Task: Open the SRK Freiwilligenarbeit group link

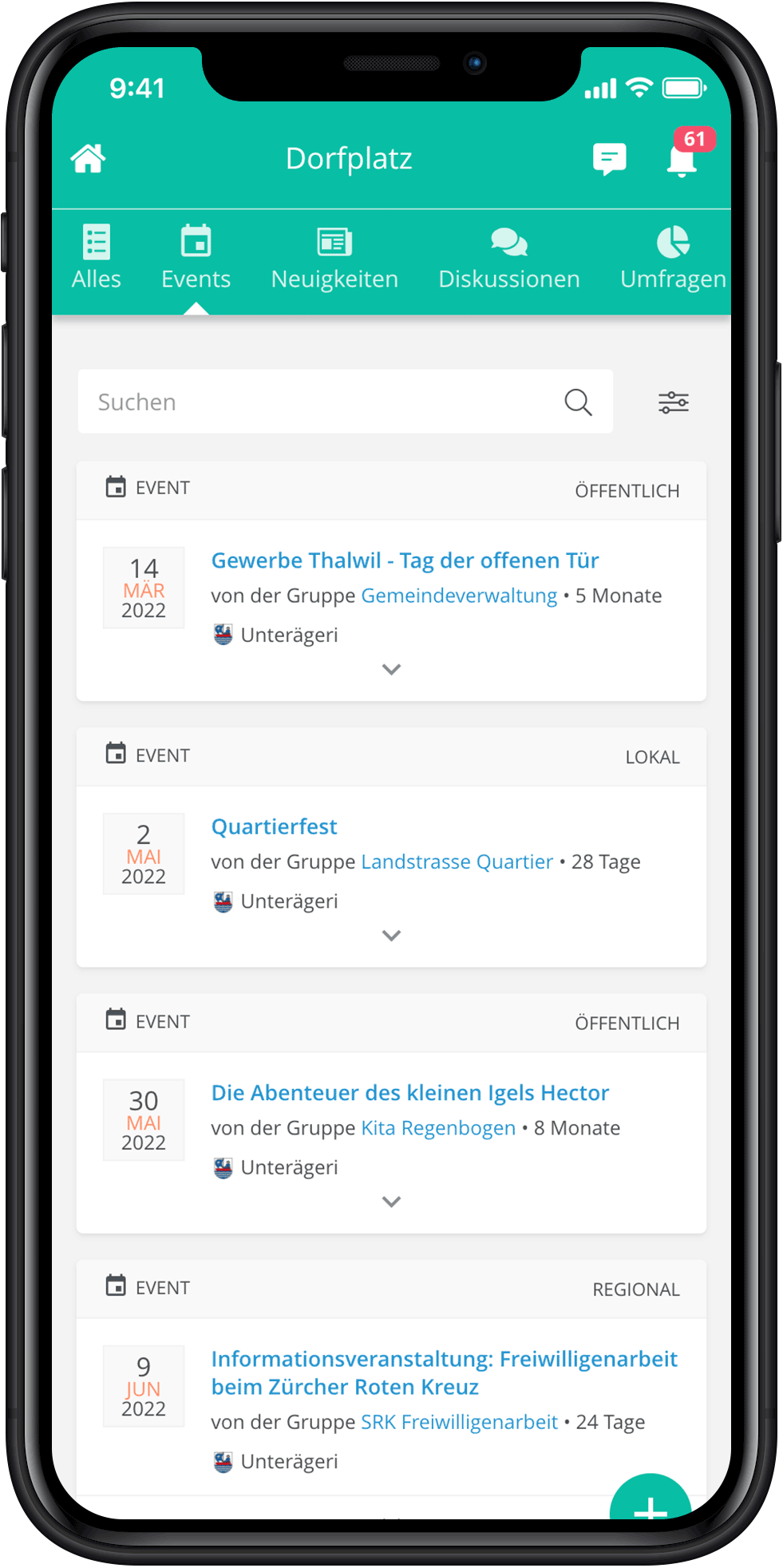Action: pos(459,1422)
